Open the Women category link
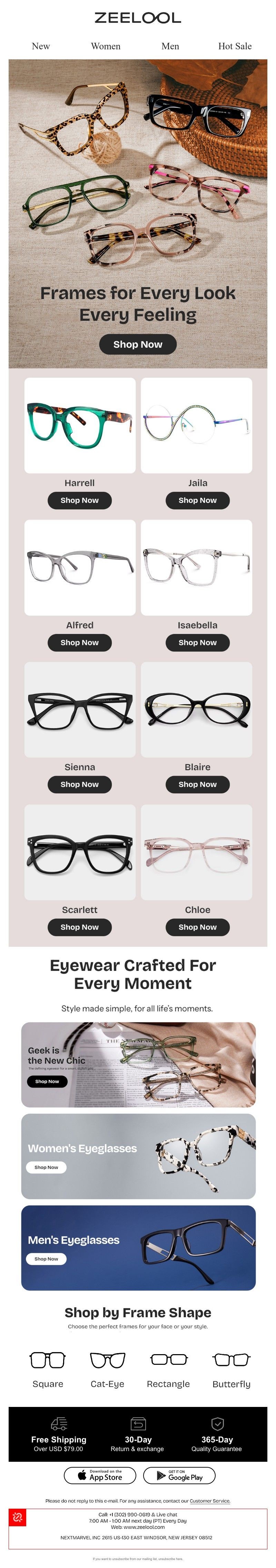276x1568 pixels. pos(106,46)
